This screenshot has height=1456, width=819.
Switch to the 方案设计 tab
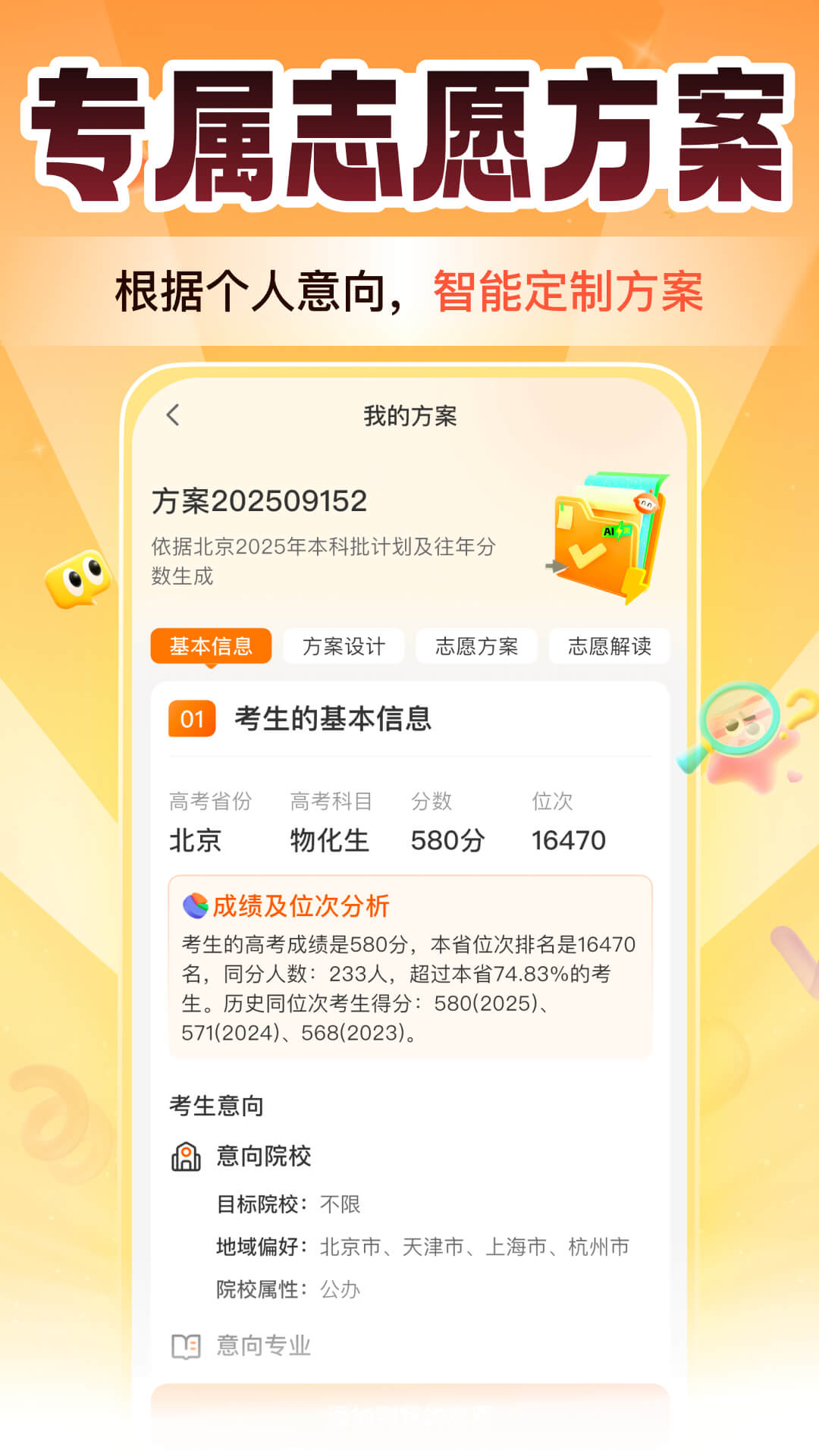coord(343,646)
